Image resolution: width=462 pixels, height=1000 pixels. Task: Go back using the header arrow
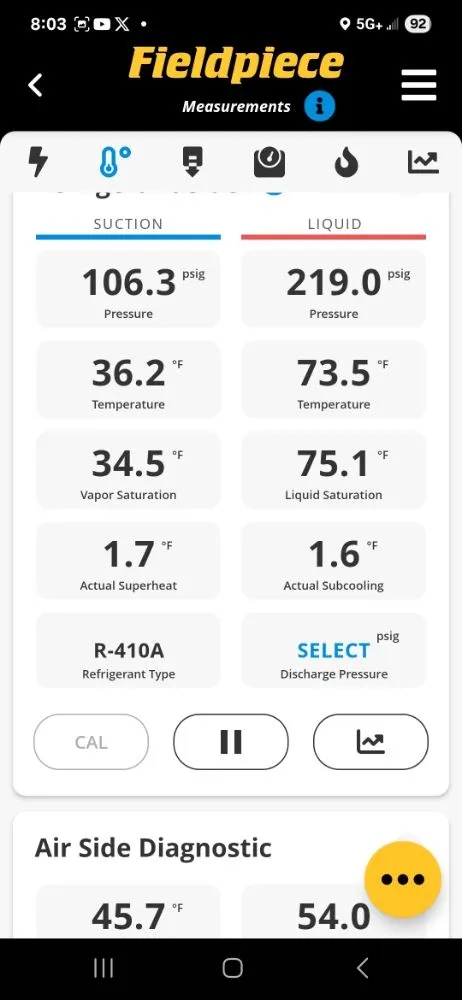[36, 85]
